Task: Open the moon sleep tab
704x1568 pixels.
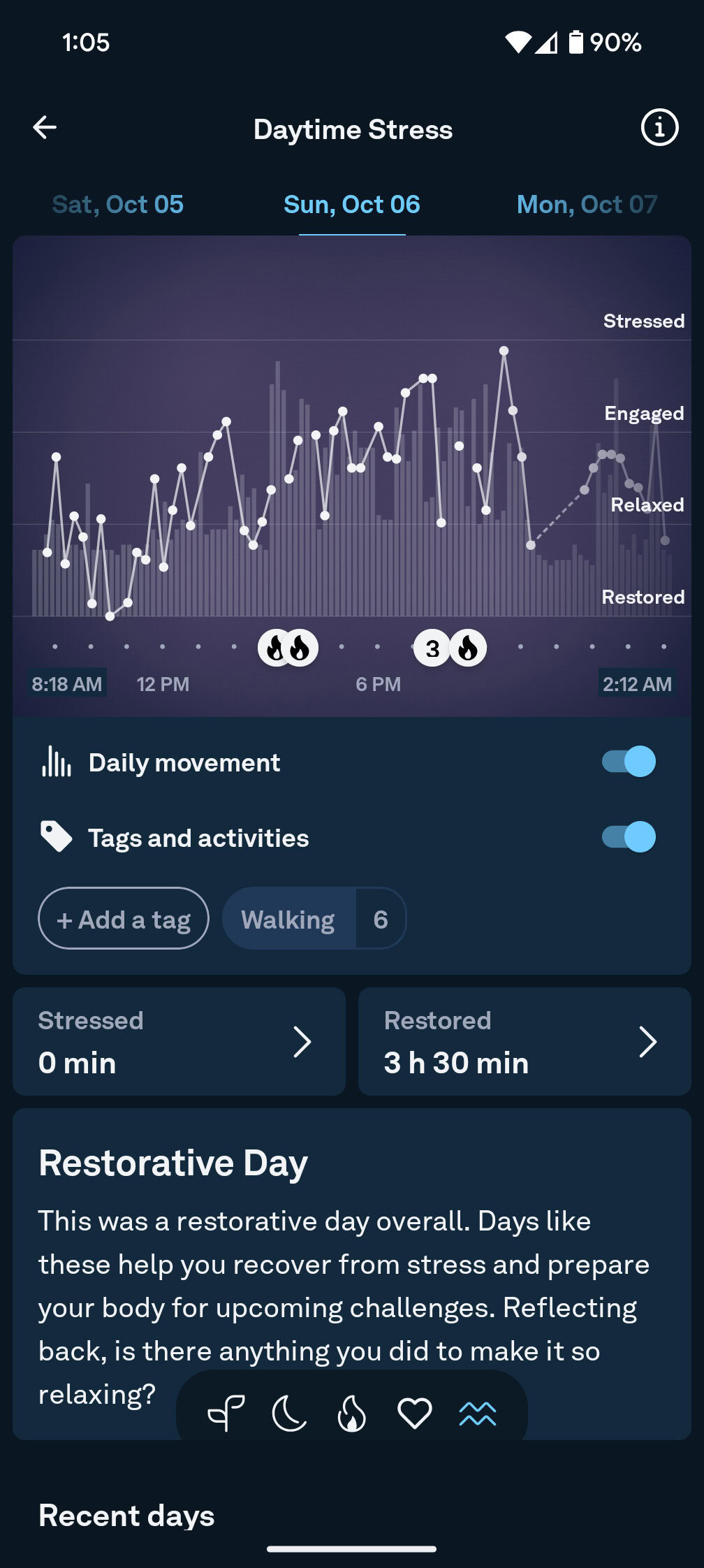Action: (289, 1414)
